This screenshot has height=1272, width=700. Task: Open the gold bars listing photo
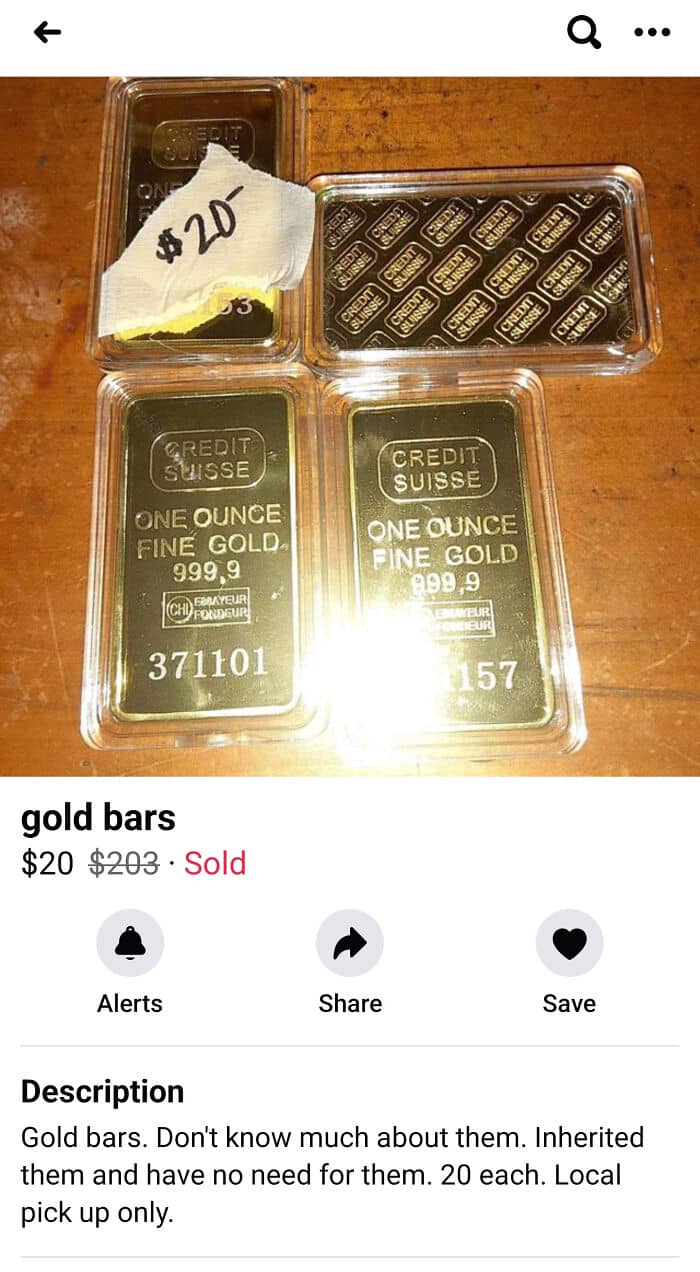(x=350, y=426)
